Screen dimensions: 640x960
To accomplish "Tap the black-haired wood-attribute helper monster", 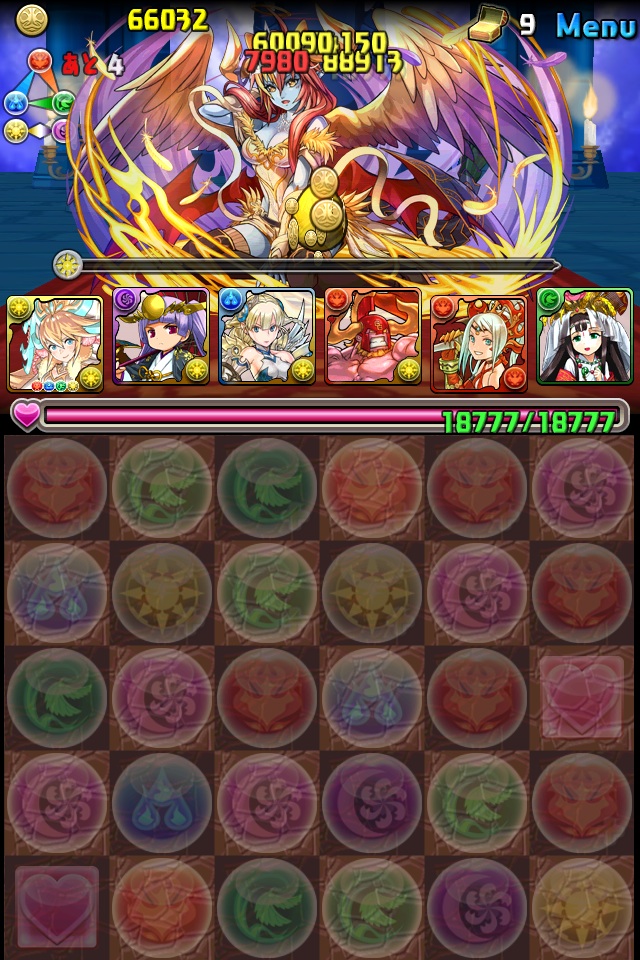I will 585,338.
